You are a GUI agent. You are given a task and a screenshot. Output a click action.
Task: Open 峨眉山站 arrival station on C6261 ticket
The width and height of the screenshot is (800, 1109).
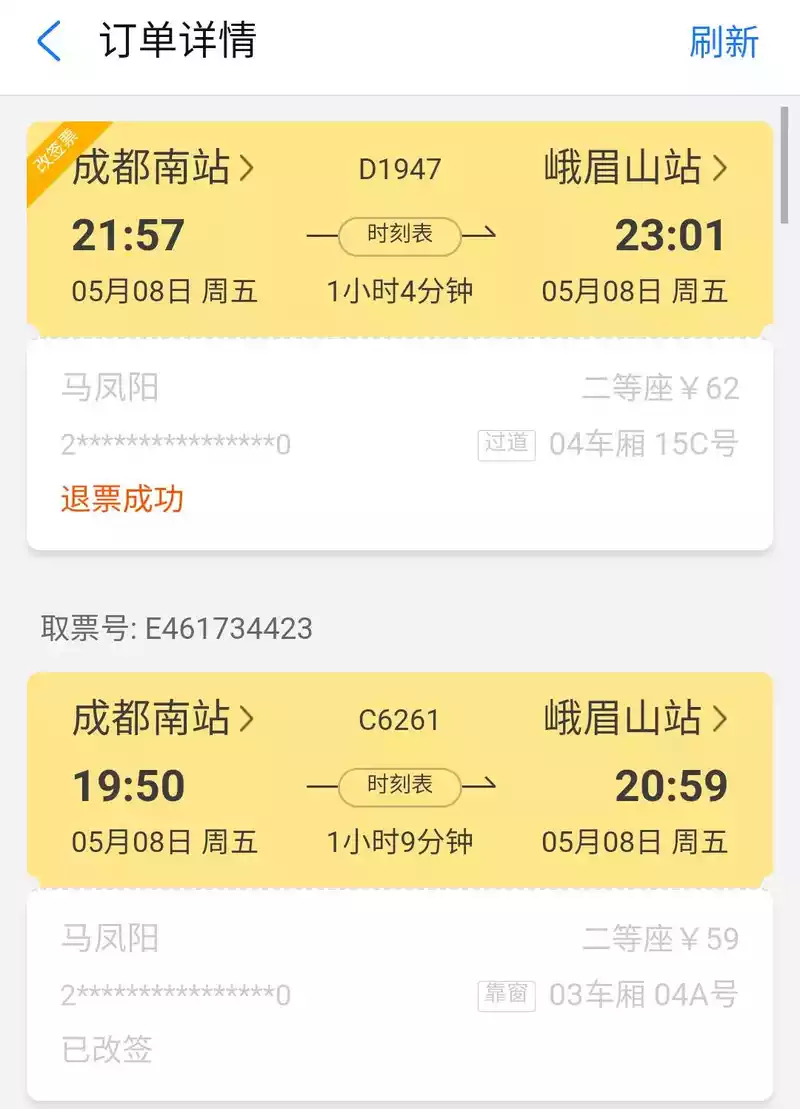(x=635, y=718)
